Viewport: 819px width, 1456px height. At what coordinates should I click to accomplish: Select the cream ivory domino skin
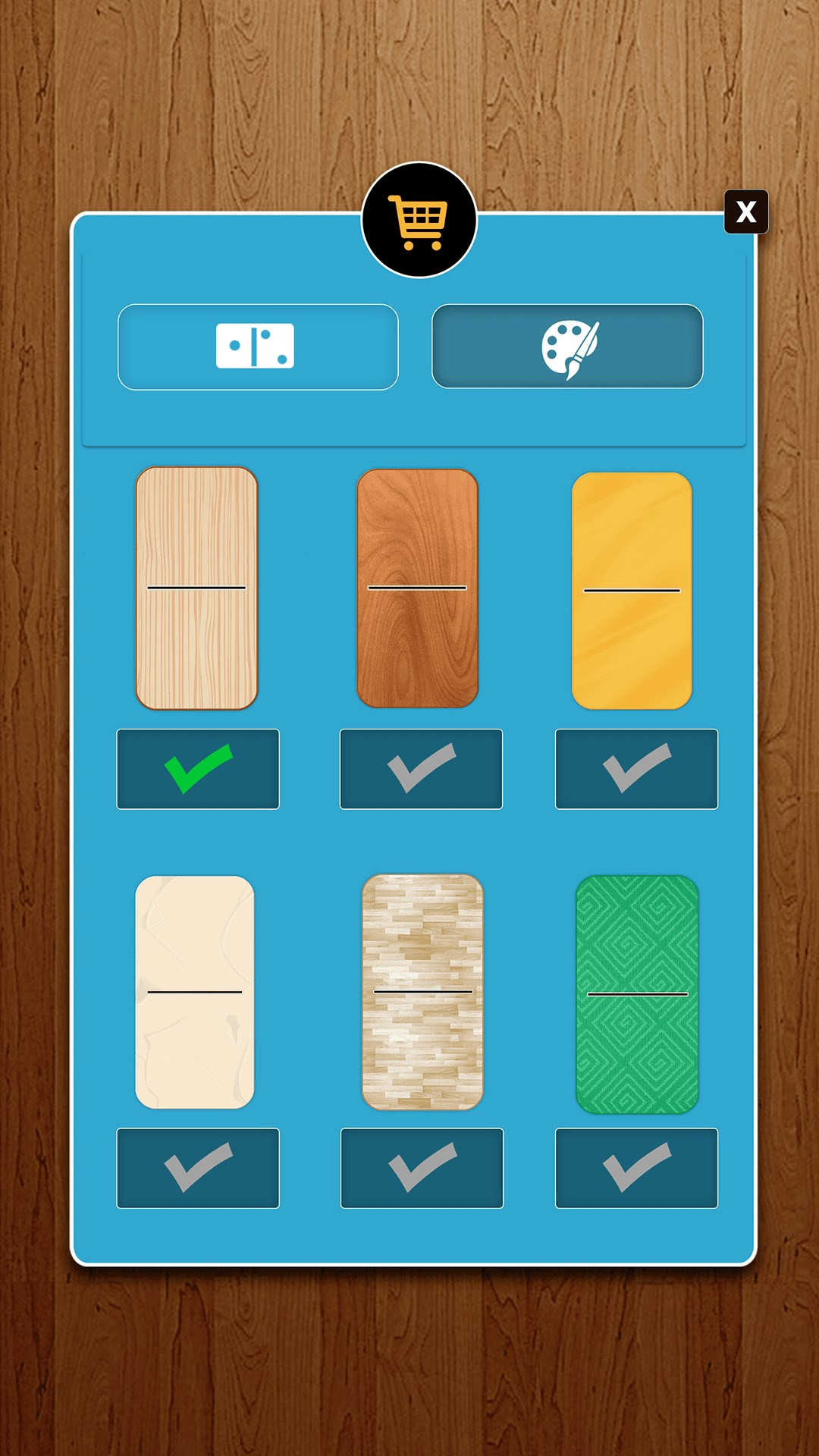[198, 1168]
